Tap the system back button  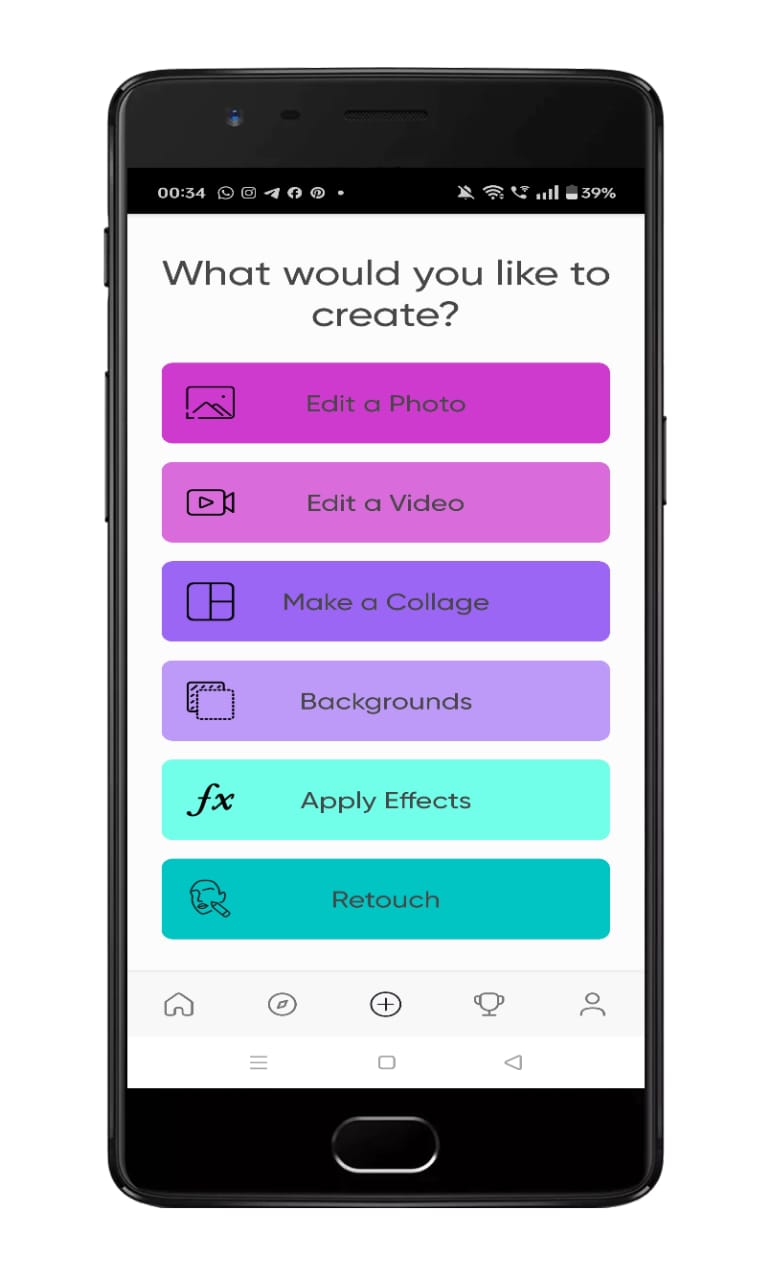coord(513,1063)
